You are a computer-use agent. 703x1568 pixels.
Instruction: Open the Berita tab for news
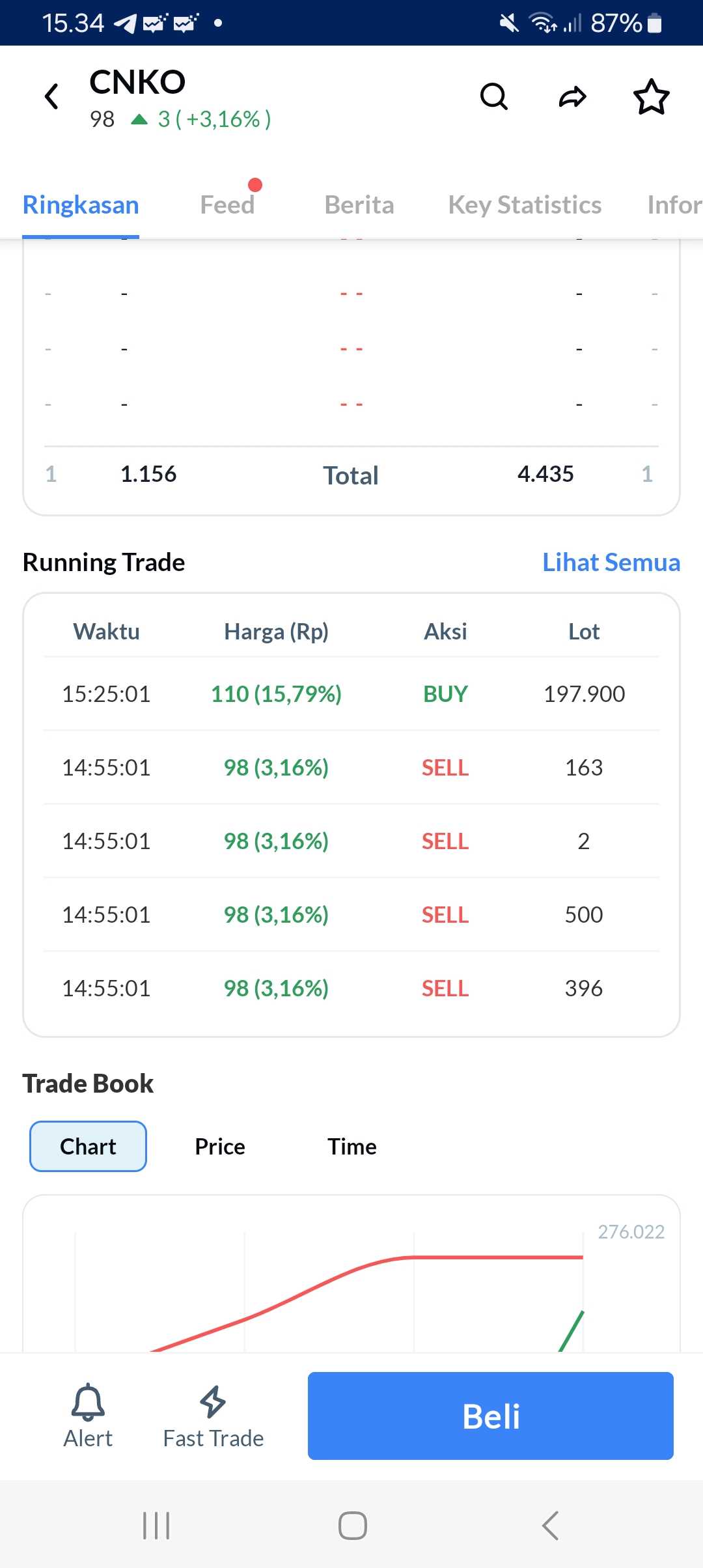click(x=359, y=204)
